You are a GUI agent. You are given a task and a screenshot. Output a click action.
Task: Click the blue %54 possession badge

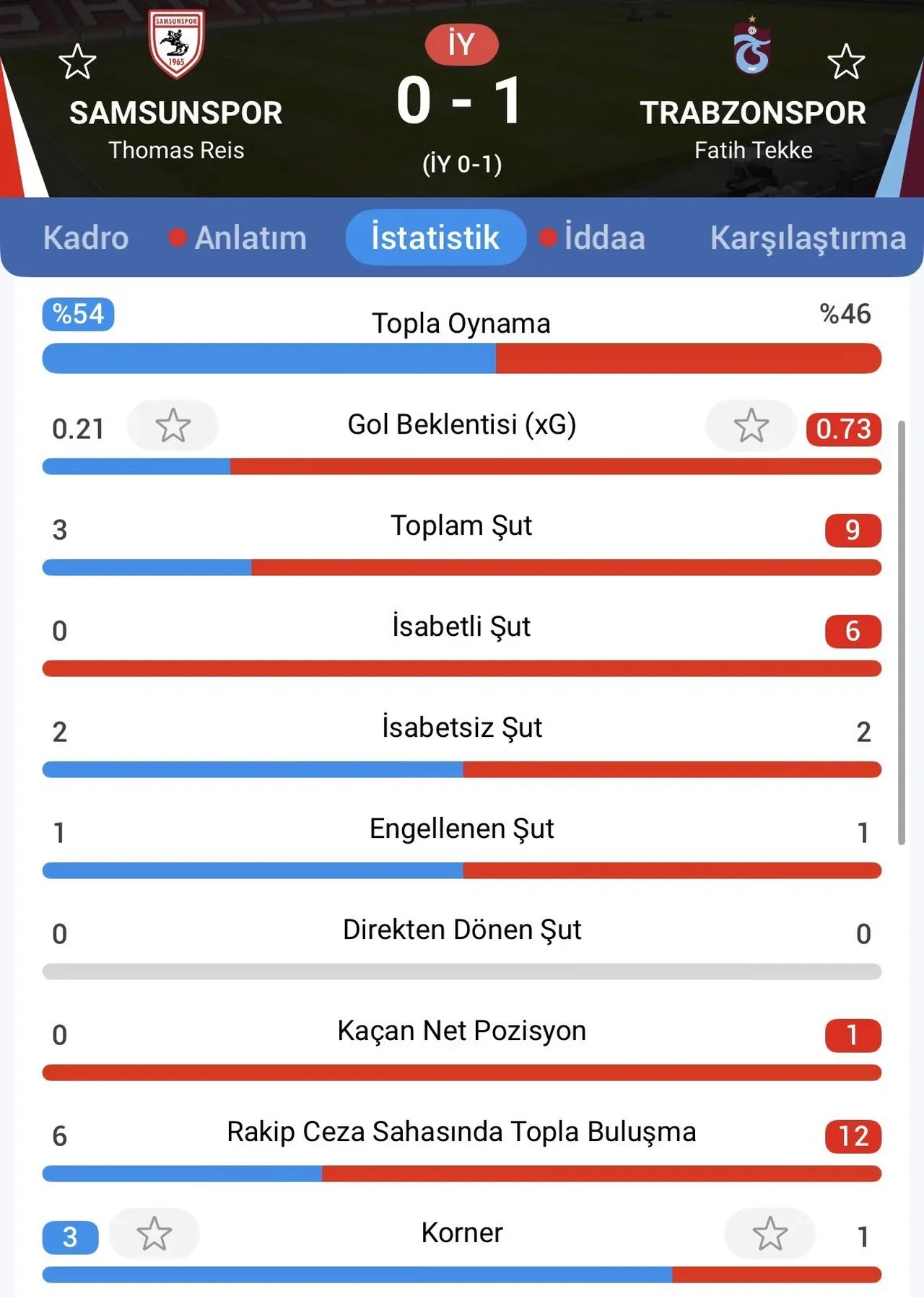(x=78, y=314)
